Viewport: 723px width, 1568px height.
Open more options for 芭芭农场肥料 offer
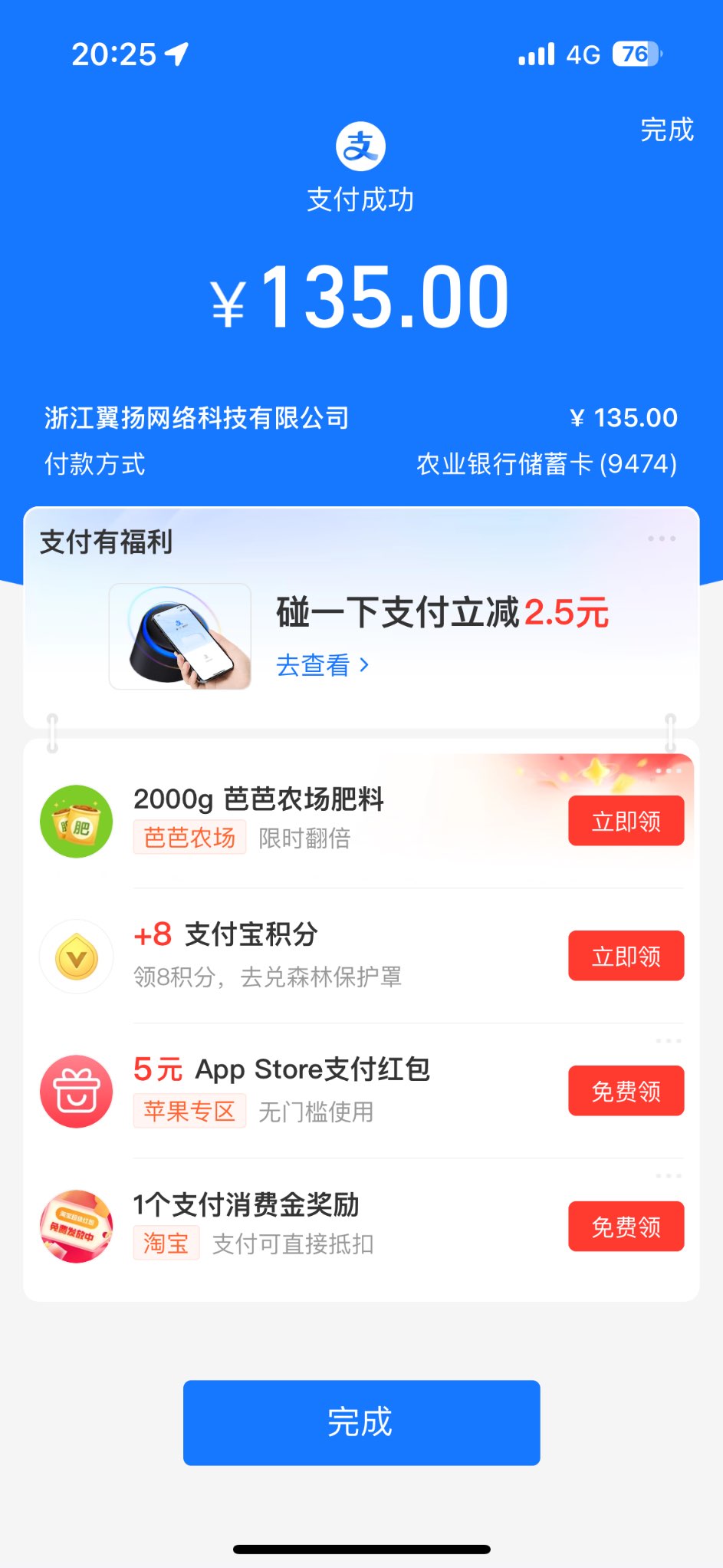668,770
